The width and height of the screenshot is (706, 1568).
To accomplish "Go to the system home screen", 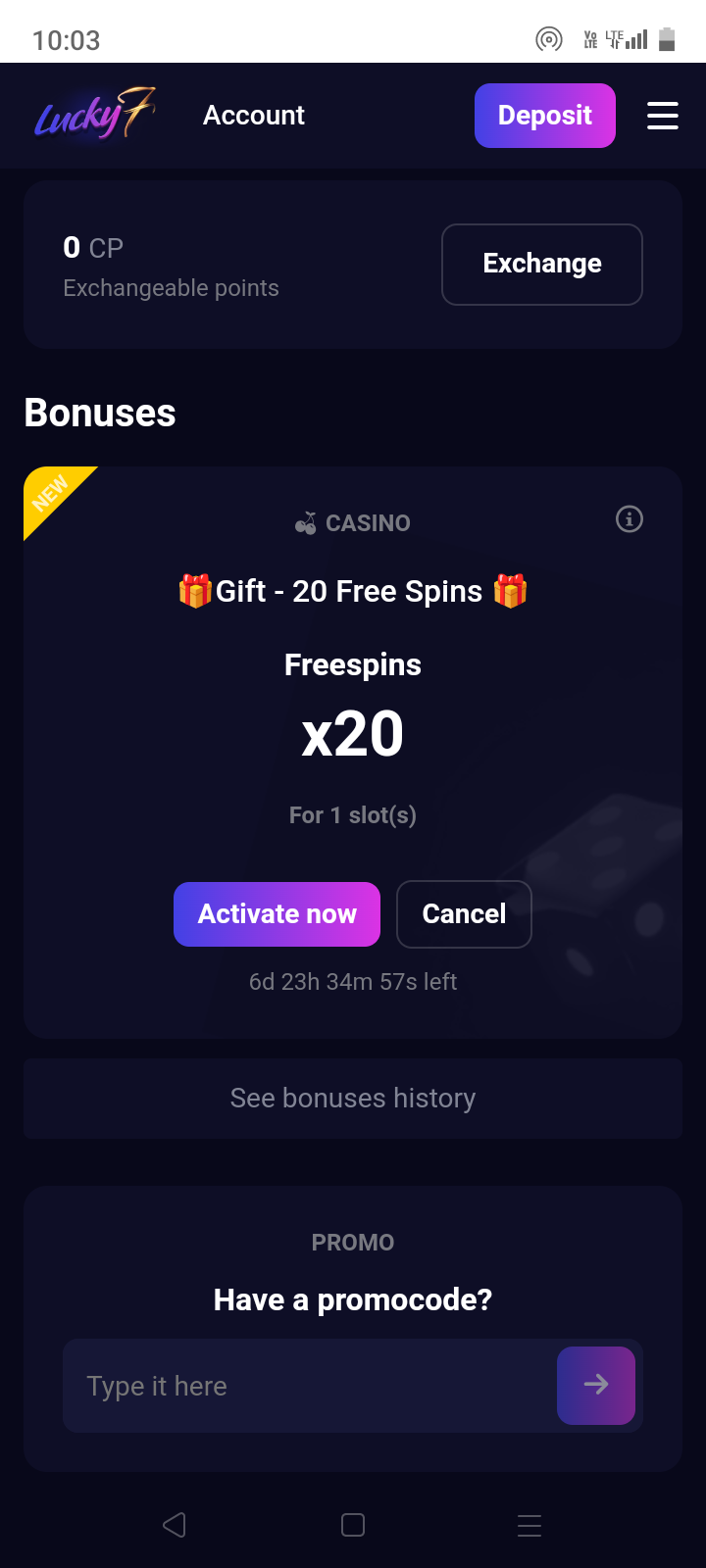I will 353,1525.
